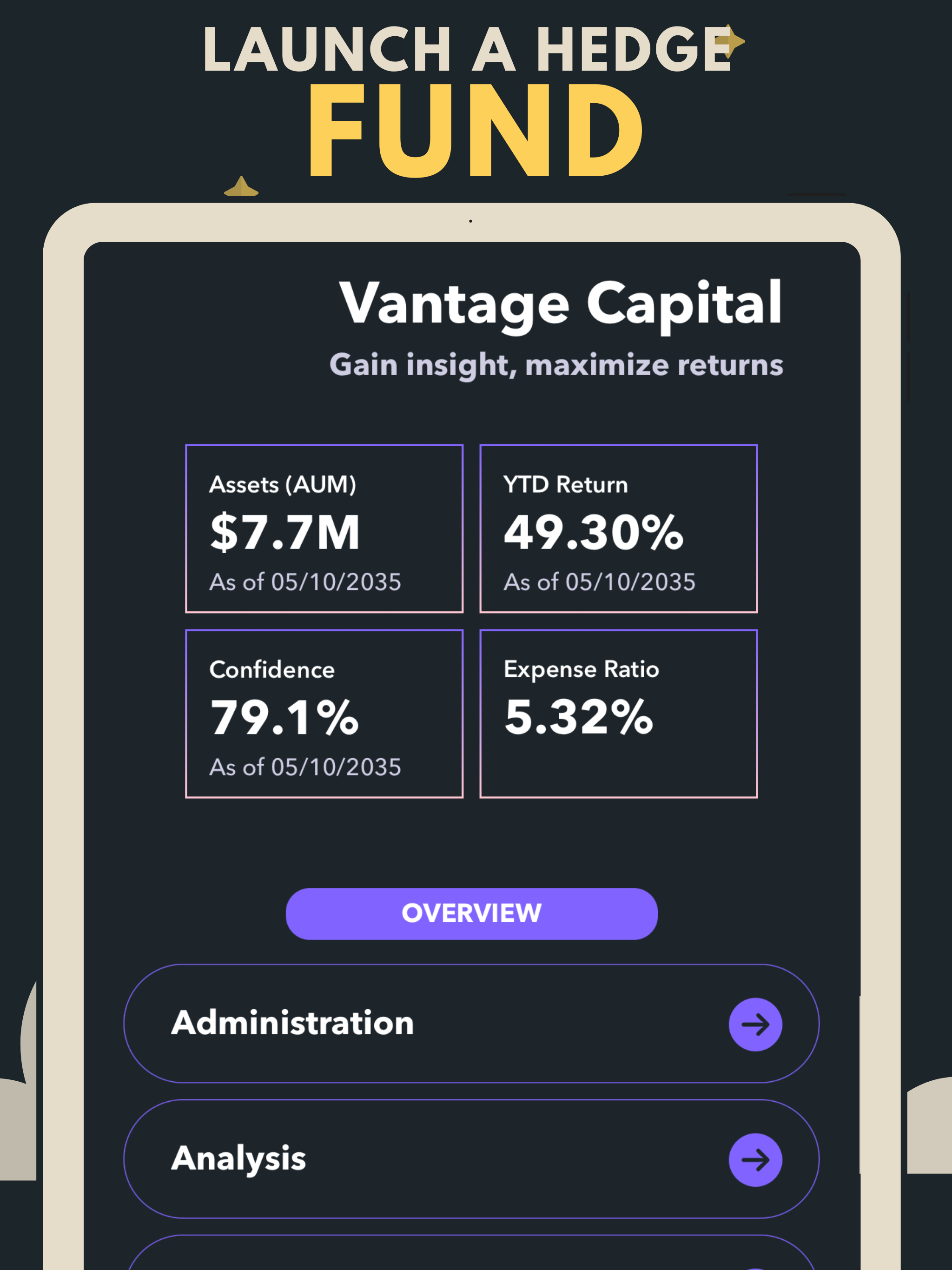This screenshot has width=952, height=1270.
Task: Click the small triangle accent below FUND
Action: [241, 187]
